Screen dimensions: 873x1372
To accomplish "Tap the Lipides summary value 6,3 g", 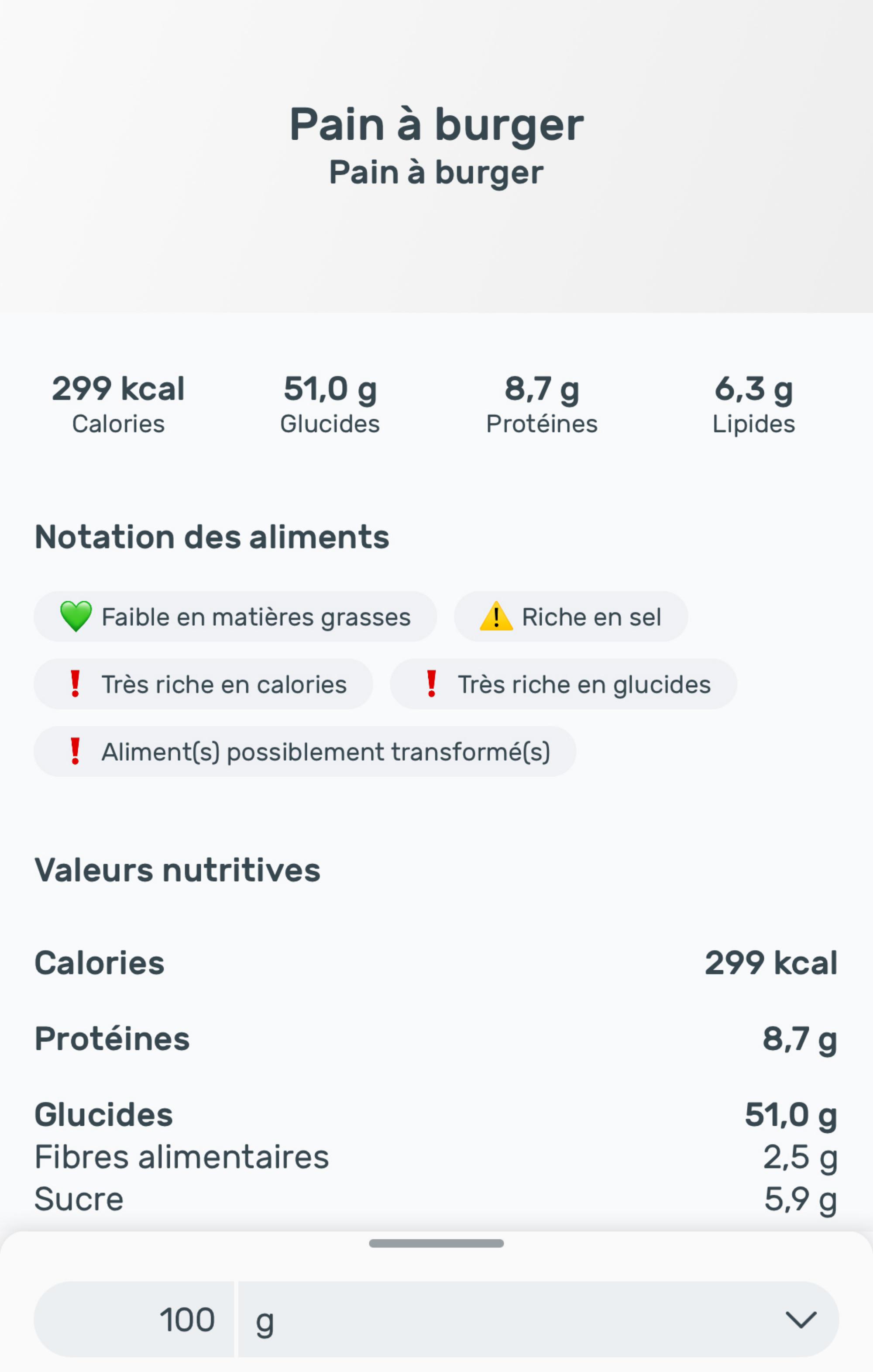I will click(x=753, y=389).
